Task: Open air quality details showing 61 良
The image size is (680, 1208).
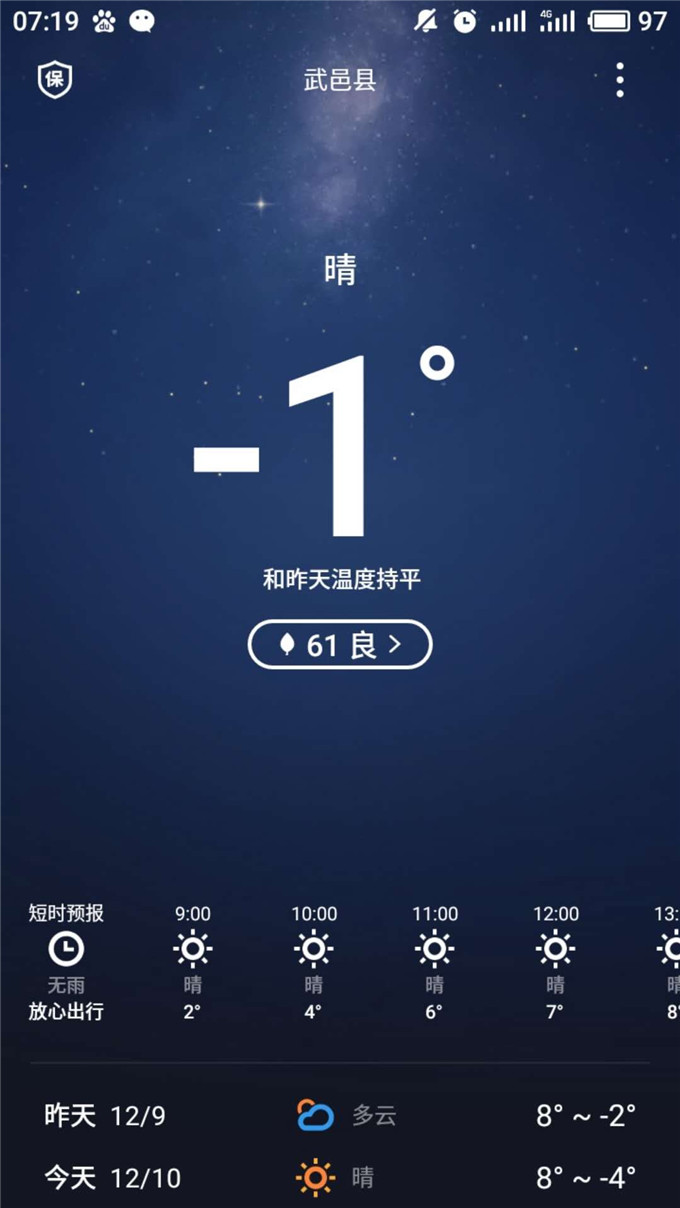Action: point(340,645)
